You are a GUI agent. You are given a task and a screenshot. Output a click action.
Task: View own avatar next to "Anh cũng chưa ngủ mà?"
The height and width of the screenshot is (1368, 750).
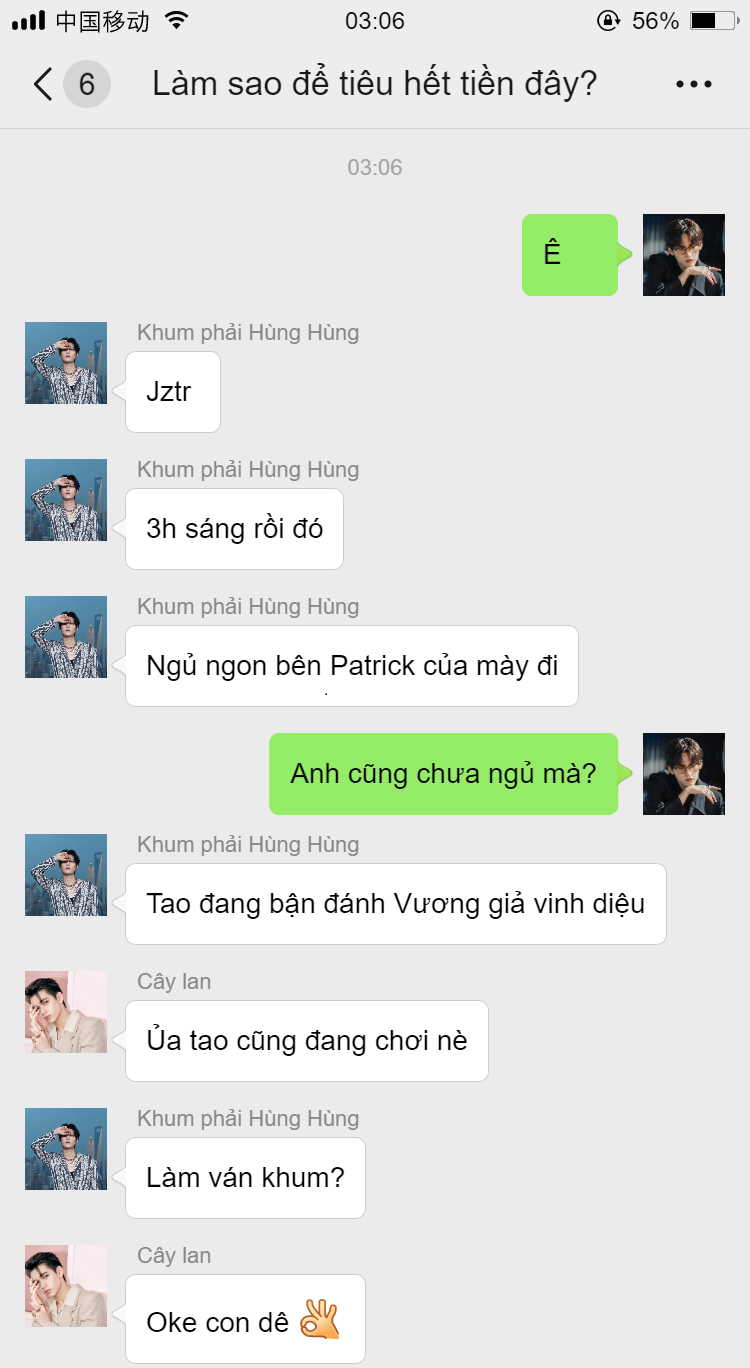(683, 774)
